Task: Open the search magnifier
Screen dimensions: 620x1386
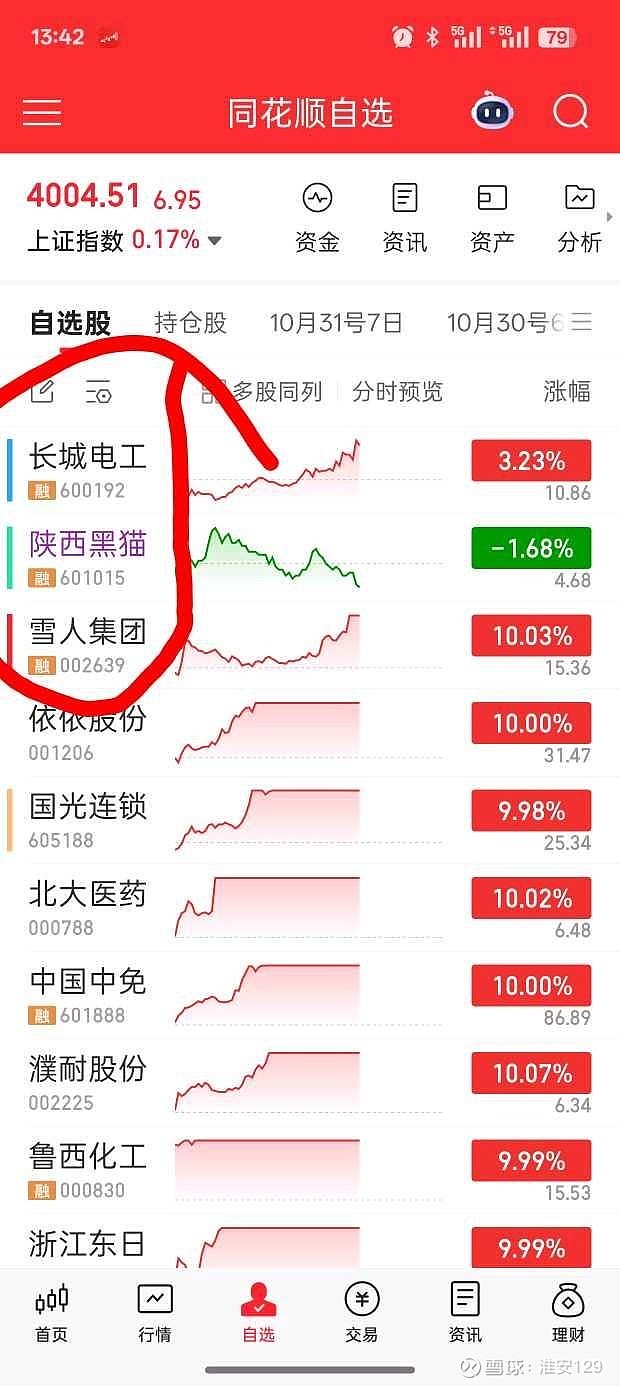Action: [570, 112]
